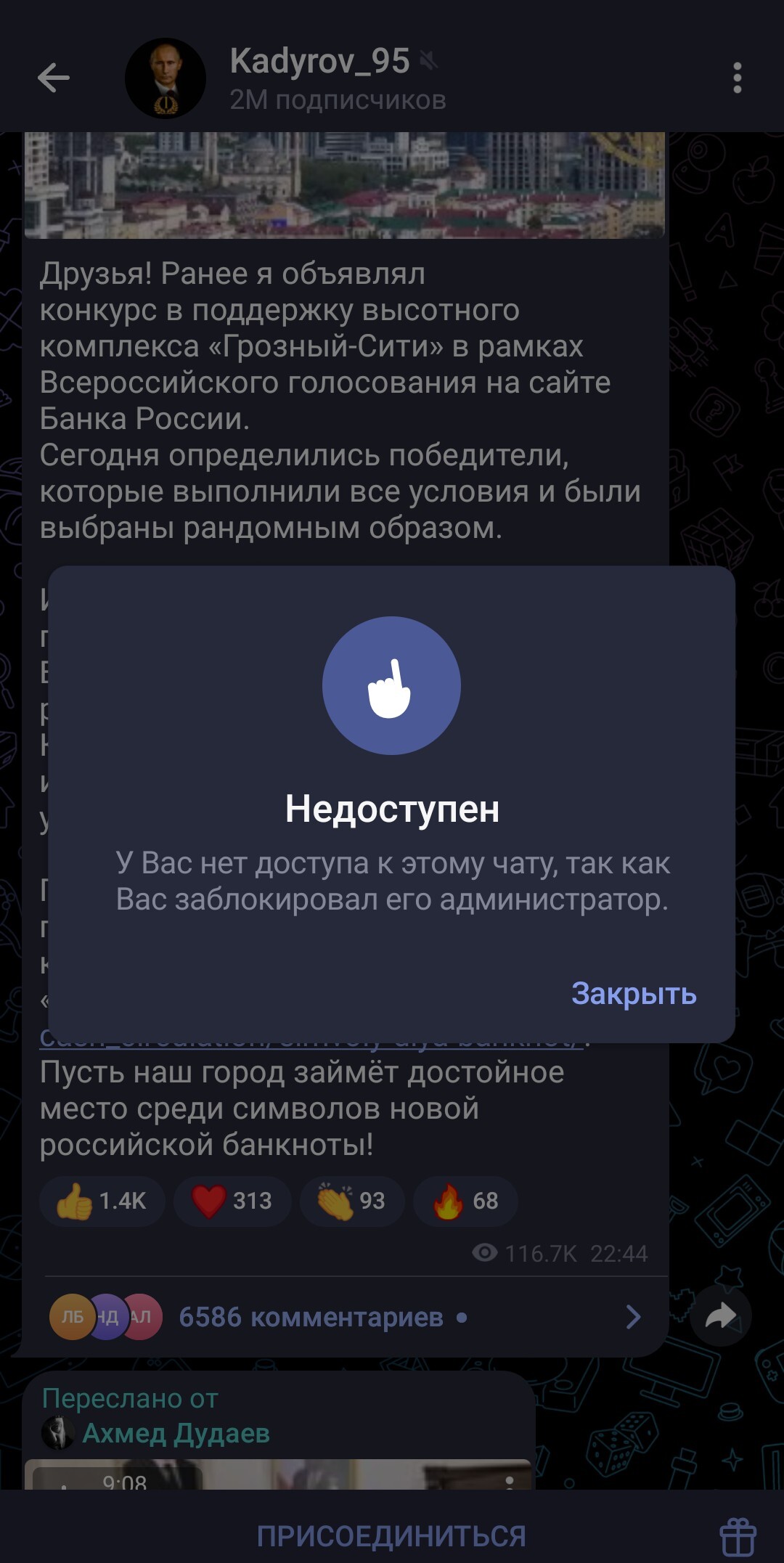The image size is (784, 1563).
Task: React with the fire emoji
Action: 465,1201
